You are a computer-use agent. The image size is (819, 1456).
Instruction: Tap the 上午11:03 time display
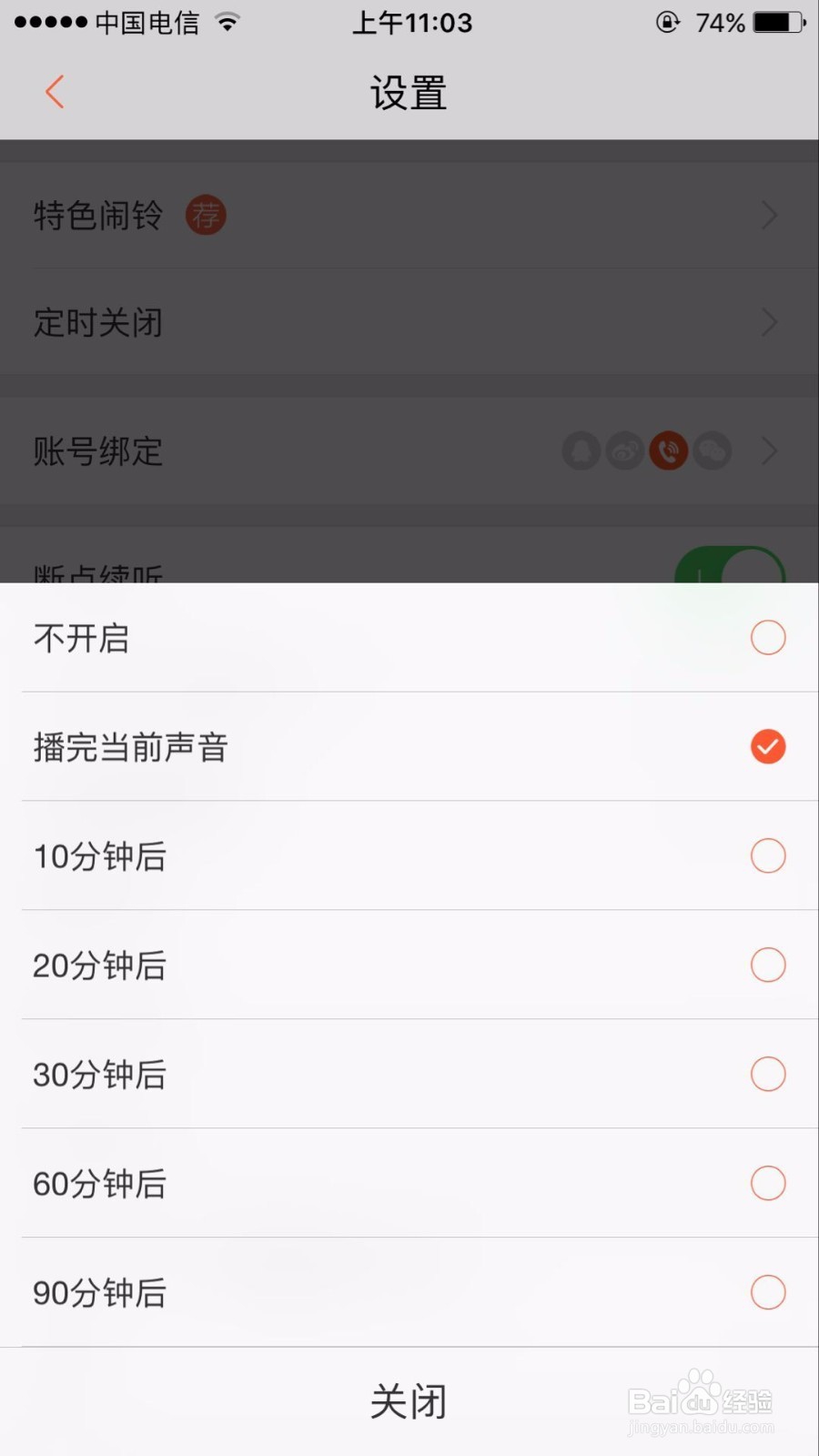(x=411, y=23)
